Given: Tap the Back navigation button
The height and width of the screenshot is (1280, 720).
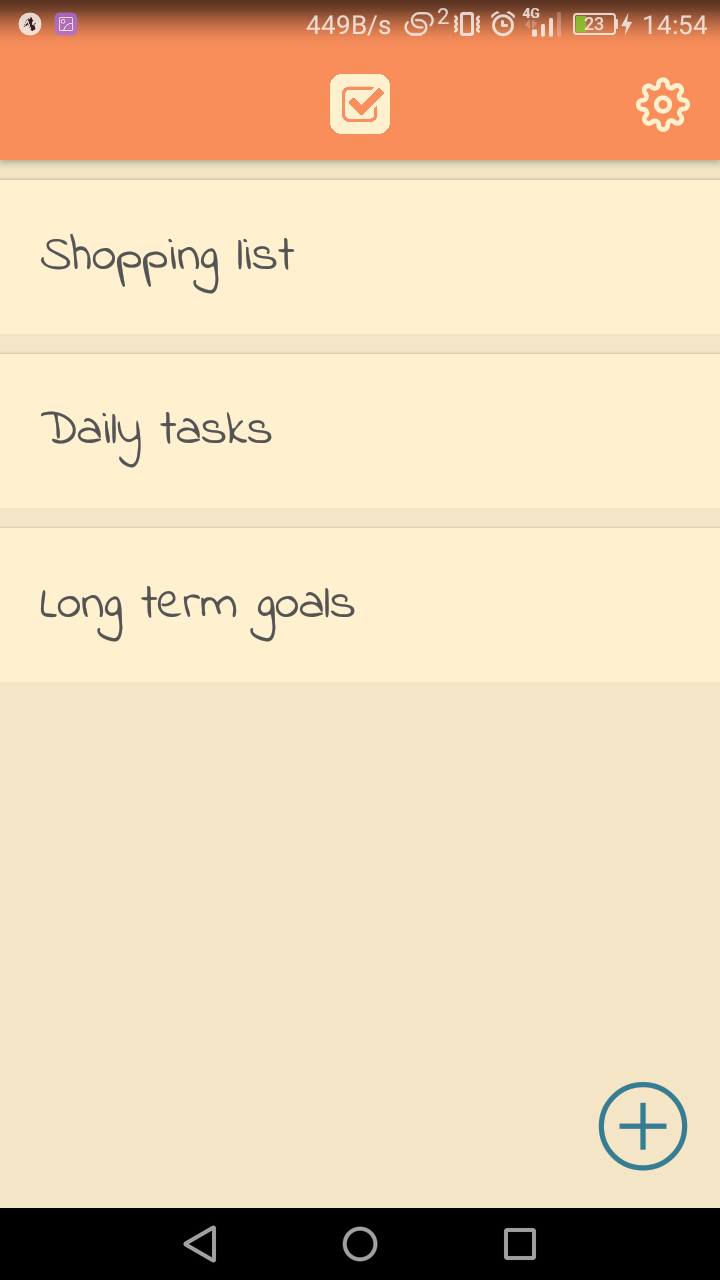Looking at the screenshot, I should 200,1243.
